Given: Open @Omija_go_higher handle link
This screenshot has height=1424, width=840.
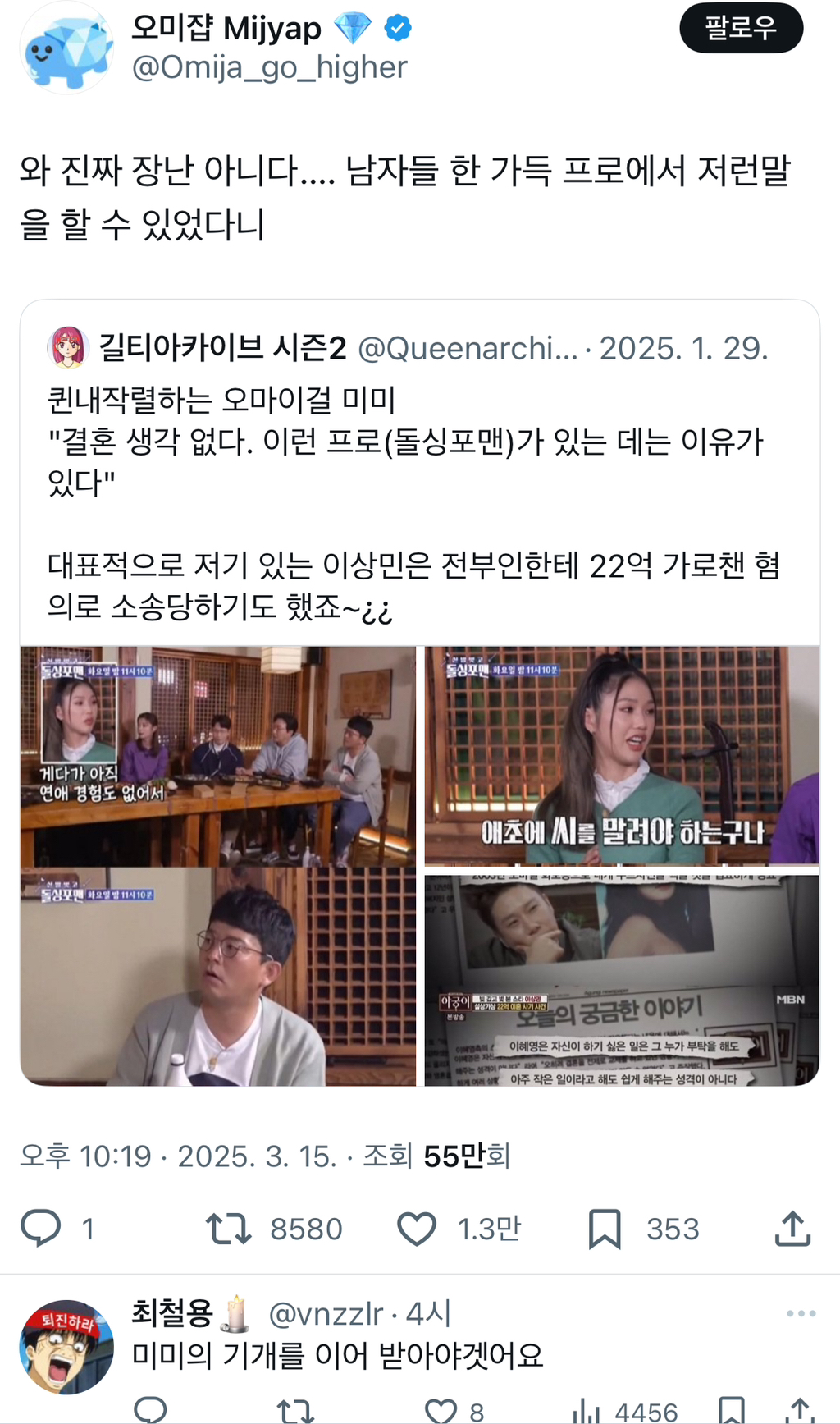Looking at the screenshot, I should 269,67.
